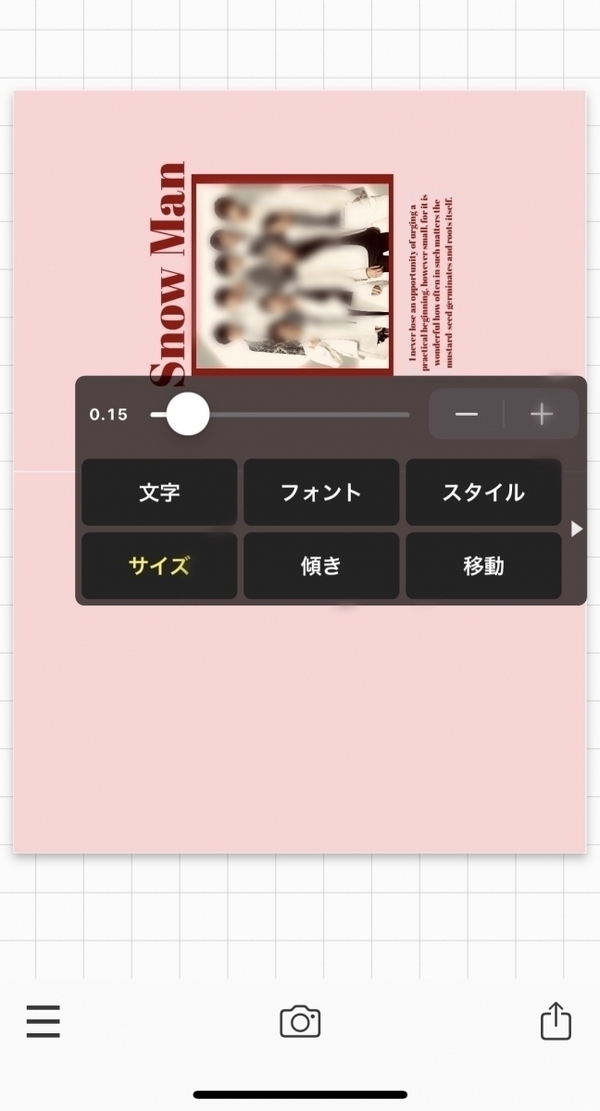Switch to the 移動 option
Image resolution: width=600 pixels, height=1111 pixels.
tap(483, 566)
